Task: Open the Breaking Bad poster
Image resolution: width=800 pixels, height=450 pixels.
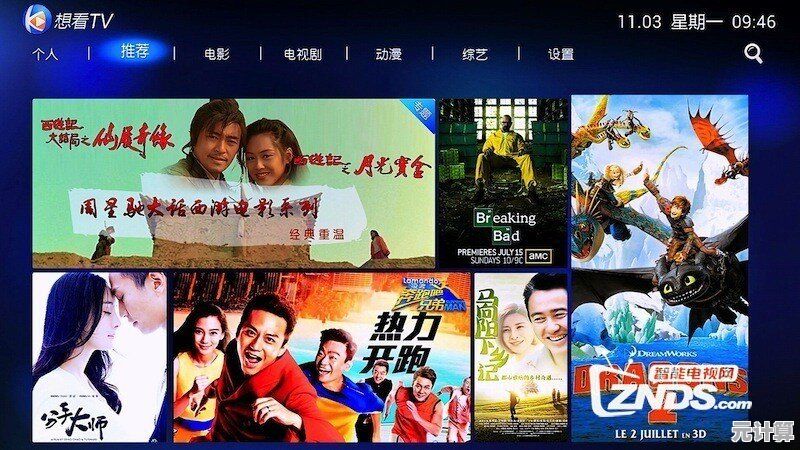Action: (503, 182)
